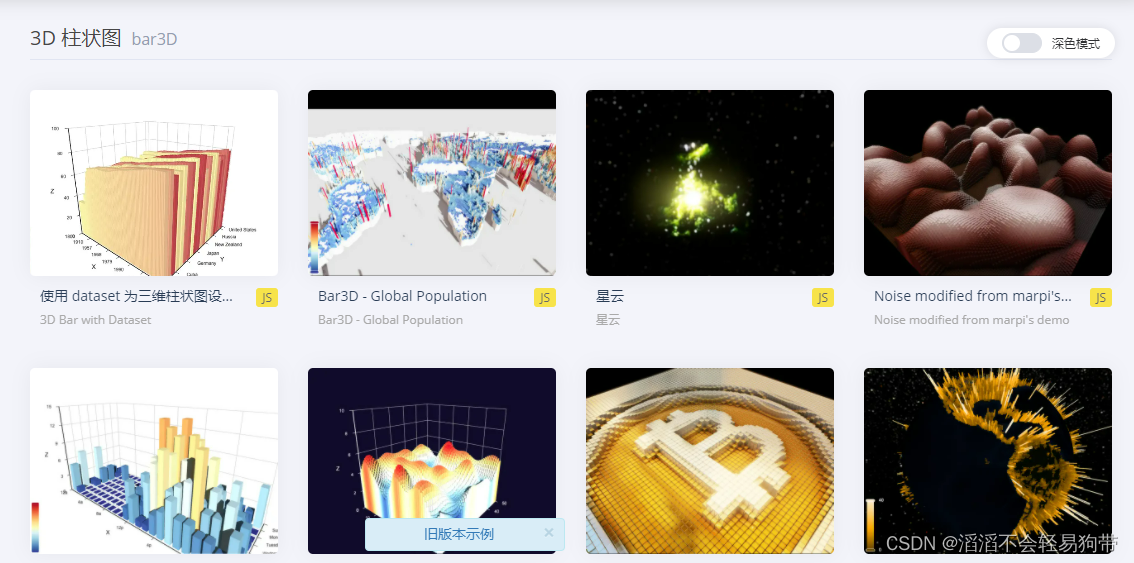Open the golden Bitcoin voxel example

pyautogui.click(x=710, y=460)
